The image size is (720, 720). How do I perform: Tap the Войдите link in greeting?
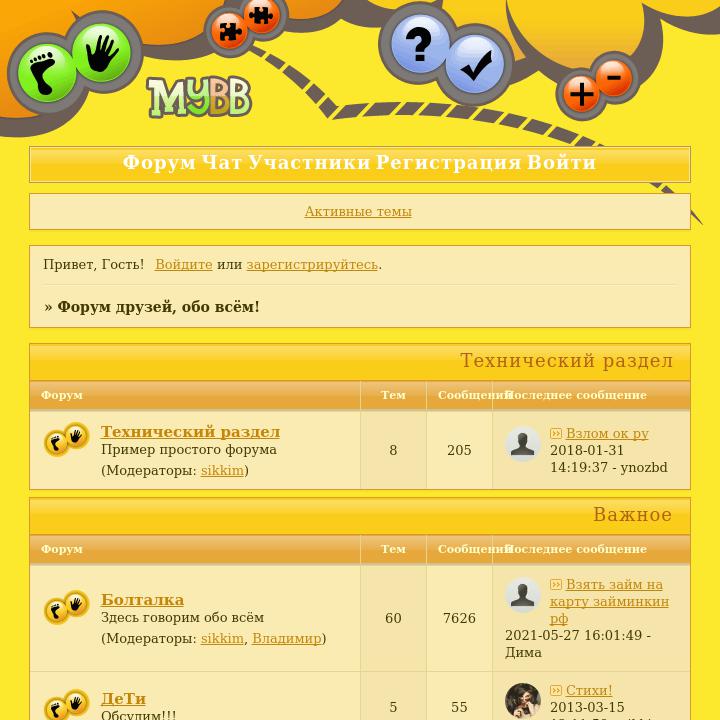click(x=184, y=265)
